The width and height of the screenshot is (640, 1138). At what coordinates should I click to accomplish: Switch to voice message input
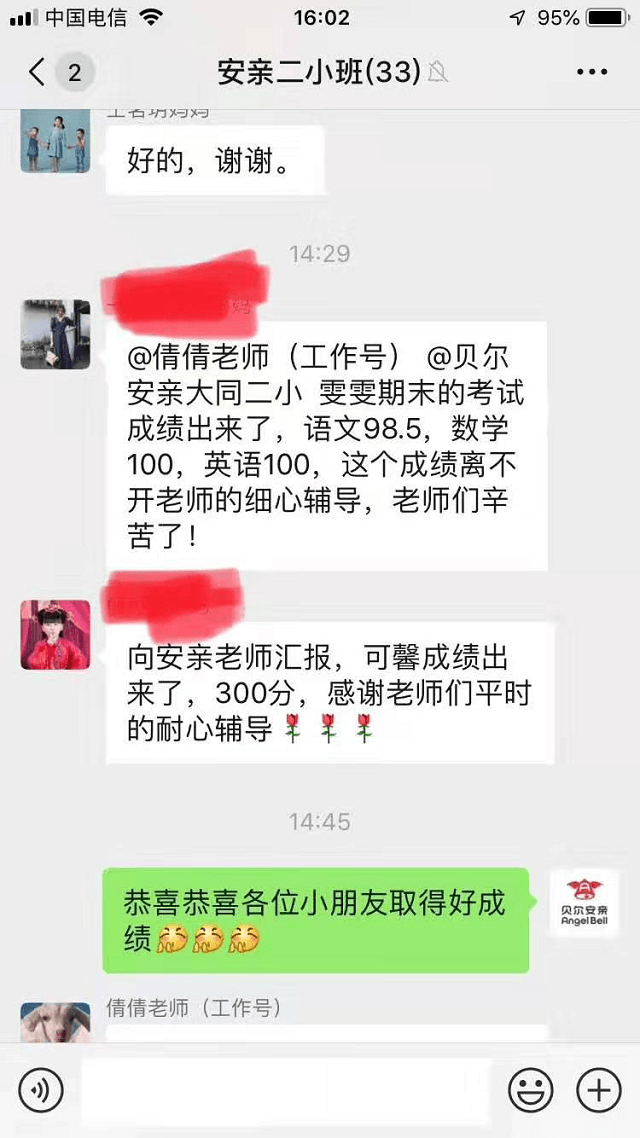40,1089
